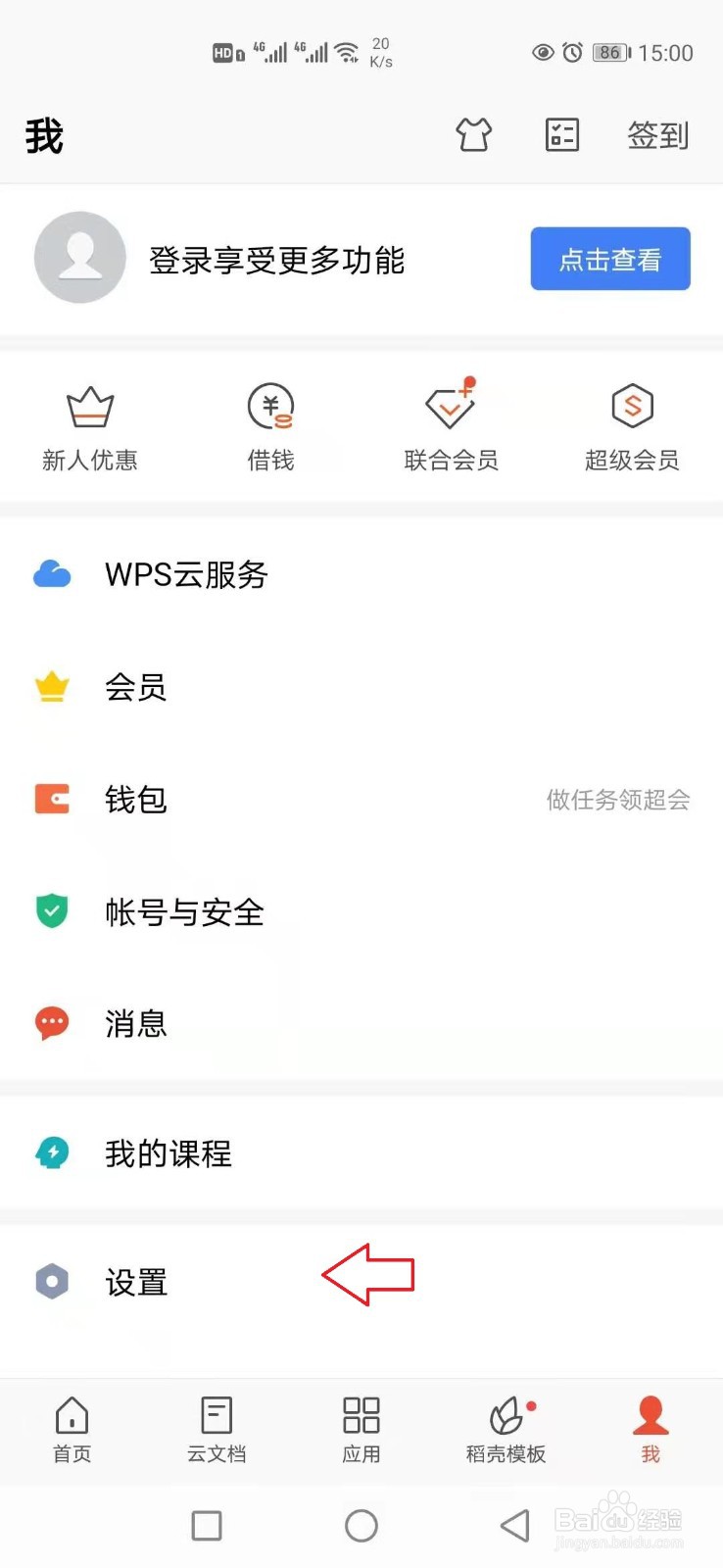Open the 消息 messages row

click(x=361, y=1024)
